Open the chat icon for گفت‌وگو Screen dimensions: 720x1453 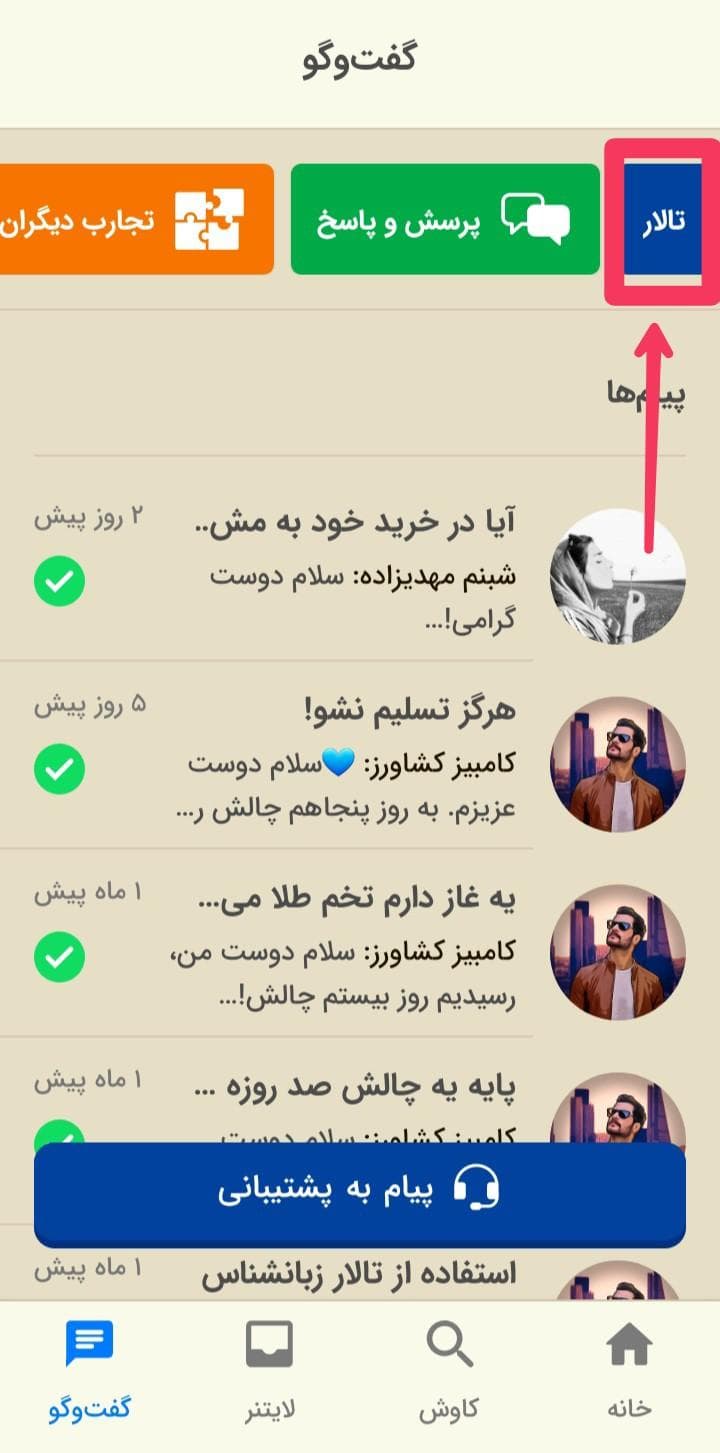click(90, 1343)
